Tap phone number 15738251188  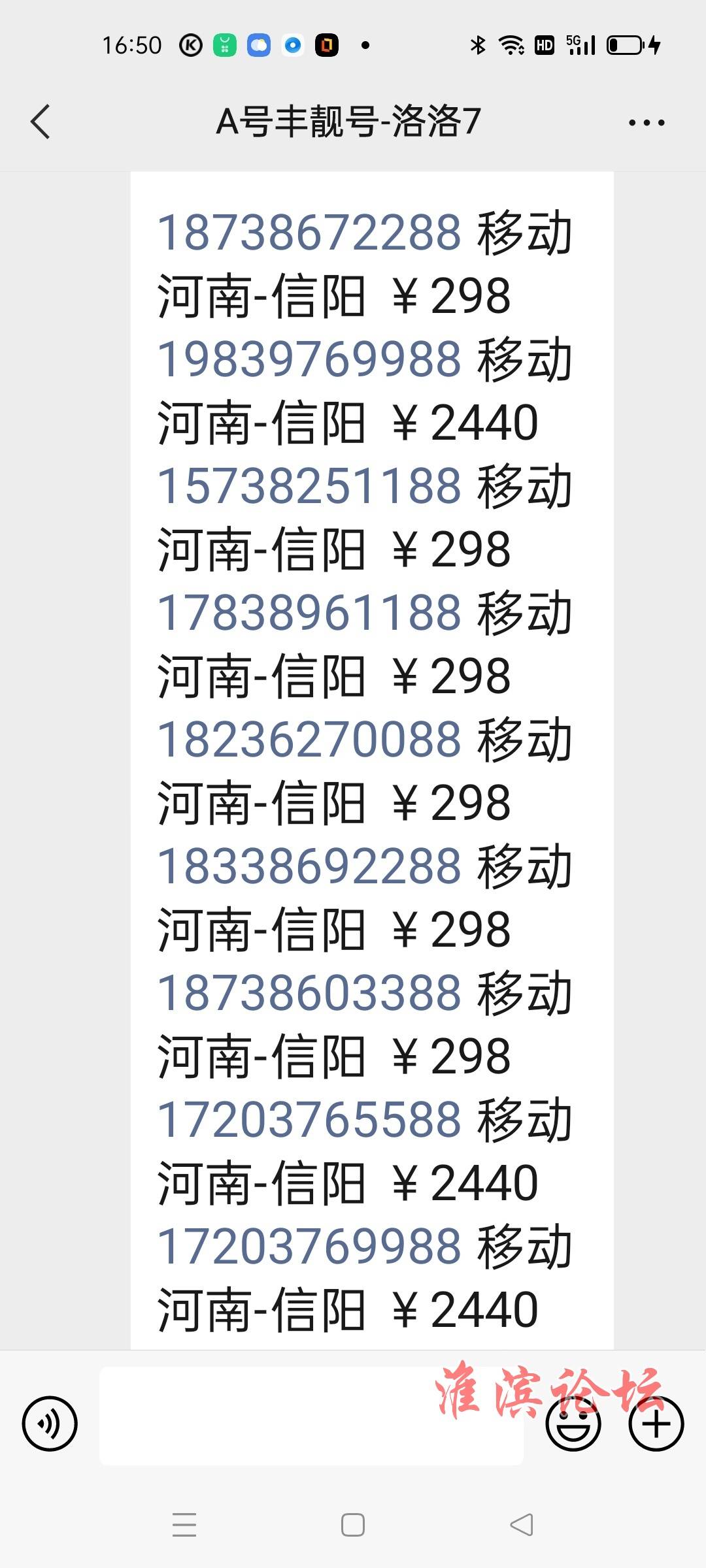(x=309, y=486)
